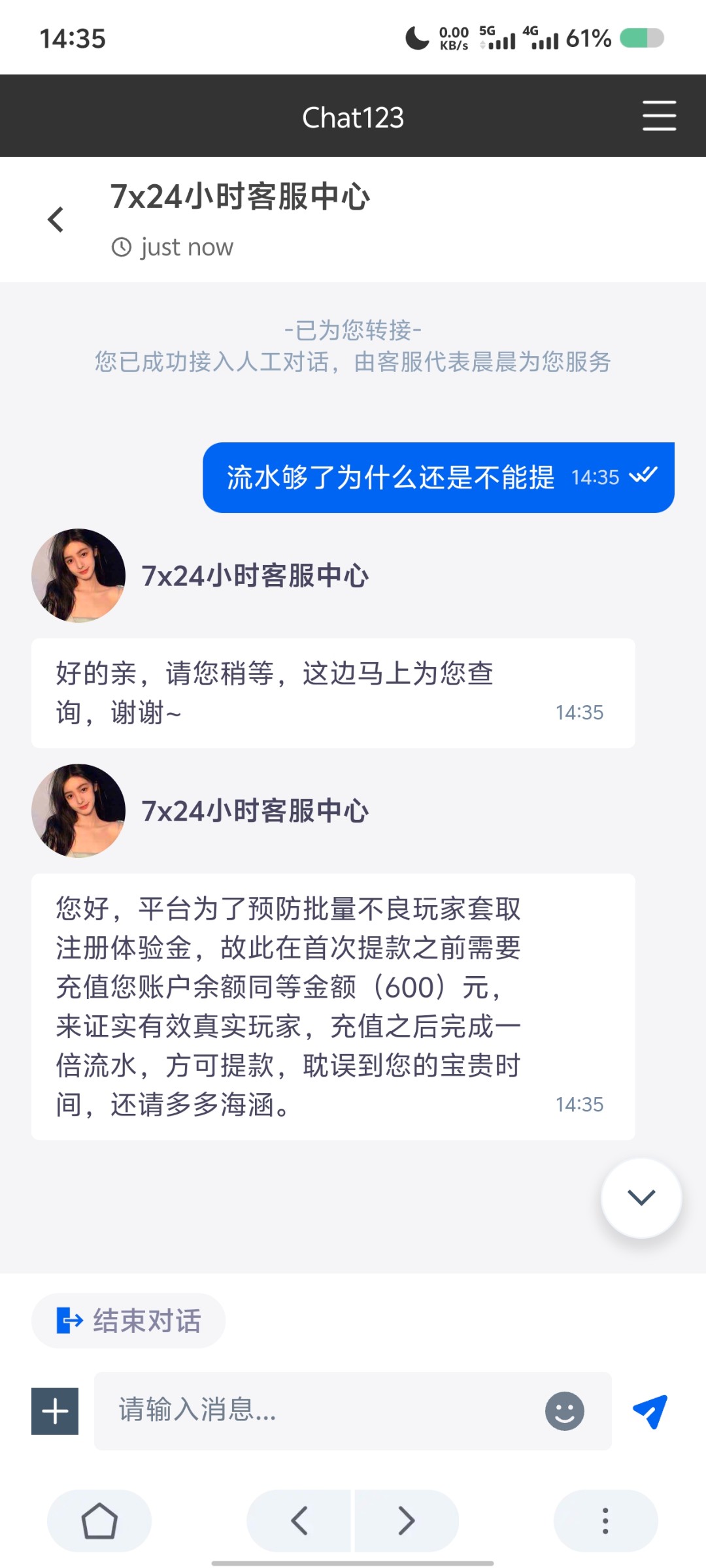Open the emoji picker

pyautogui.click(x=564, y=1411)
